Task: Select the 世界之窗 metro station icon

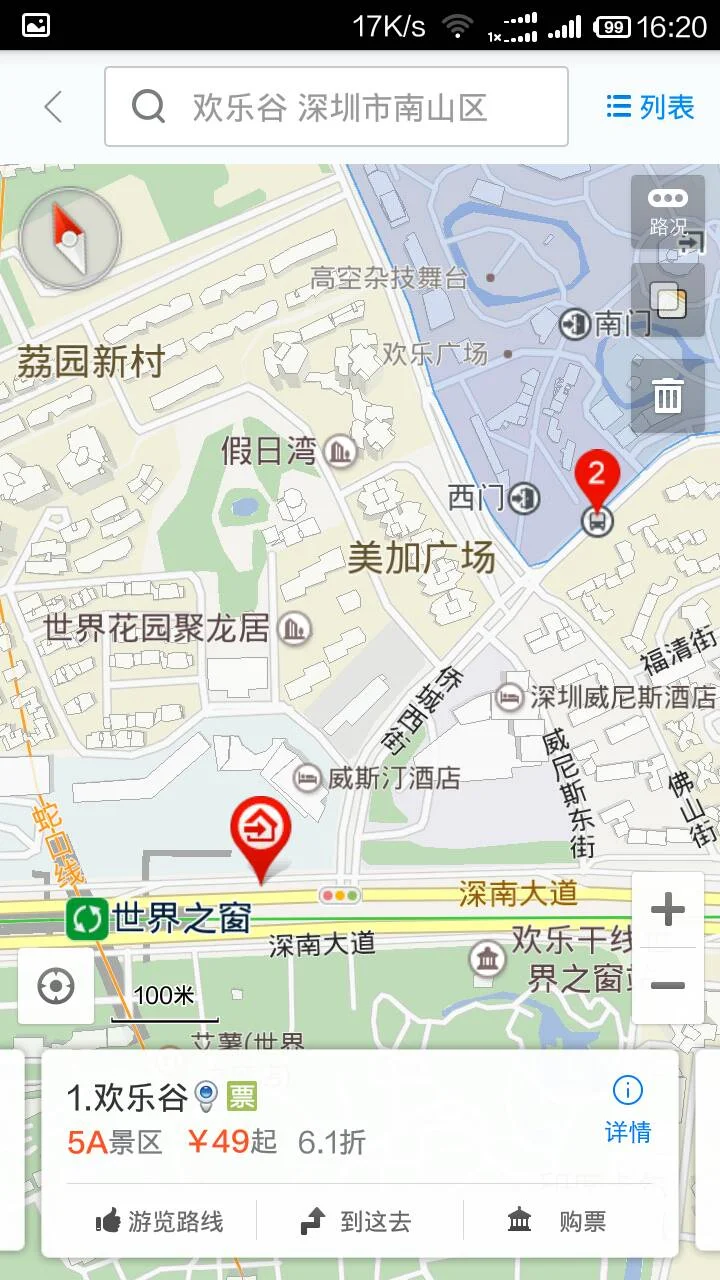Action: [x=85, y=918]
